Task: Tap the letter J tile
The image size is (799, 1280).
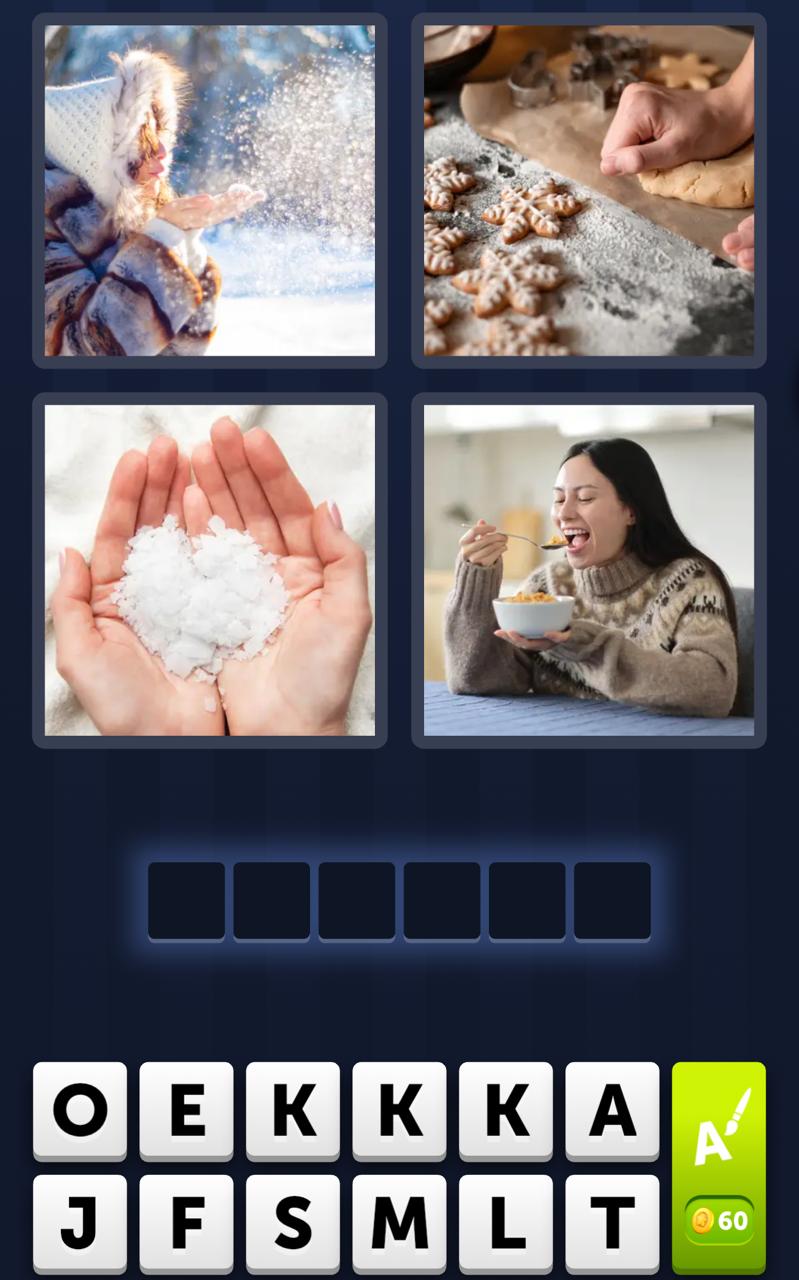Action: (x=80, y=1222)
